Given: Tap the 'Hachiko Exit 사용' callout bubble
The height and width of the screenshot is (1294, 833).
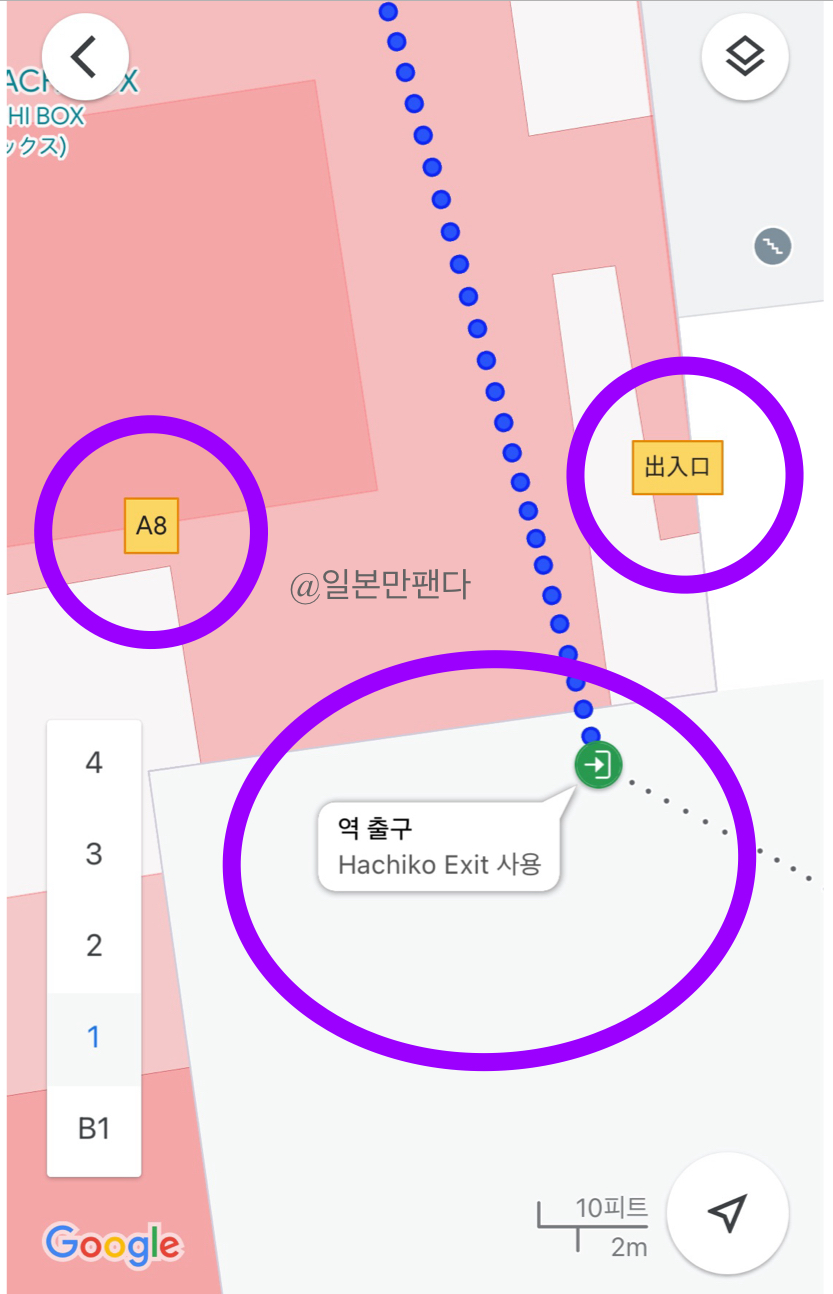Looking at the screenshot, I should coord(440,843).
